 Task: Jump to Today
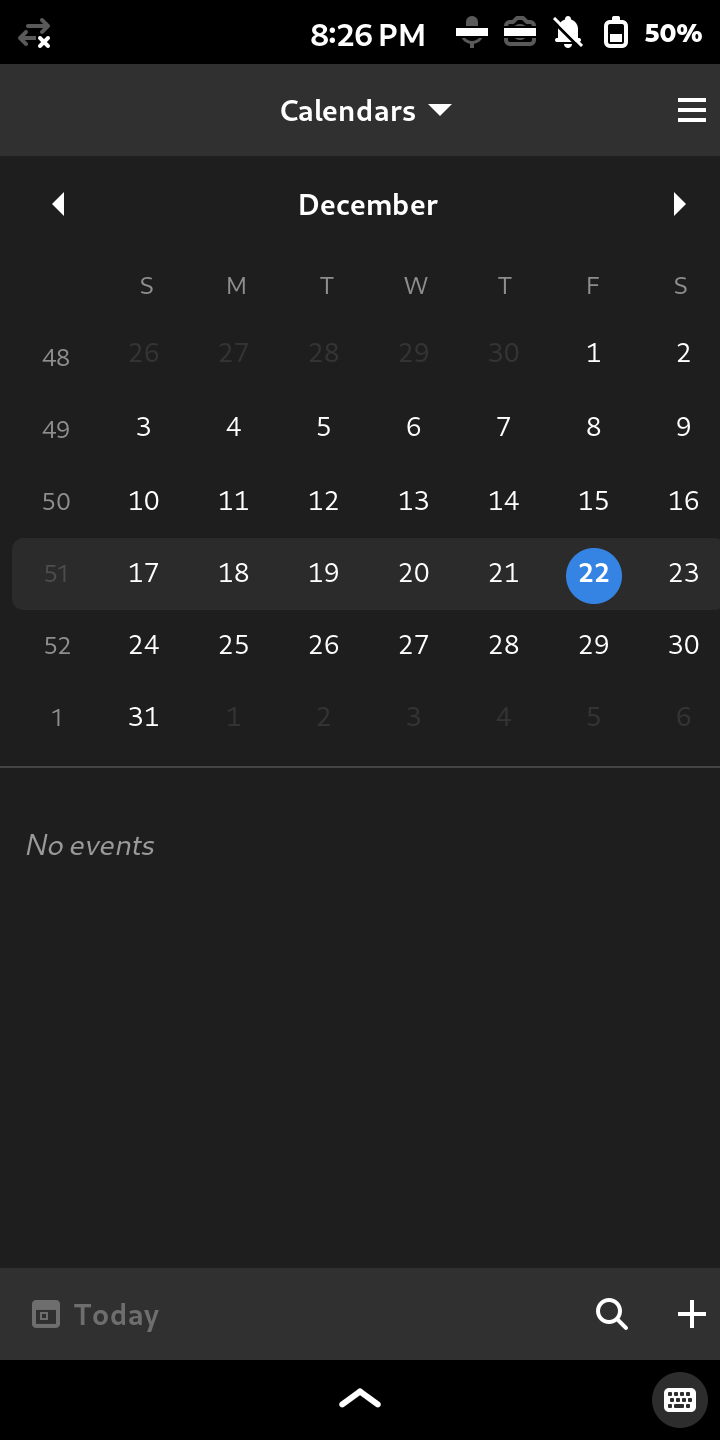(x=95, y=1314)
